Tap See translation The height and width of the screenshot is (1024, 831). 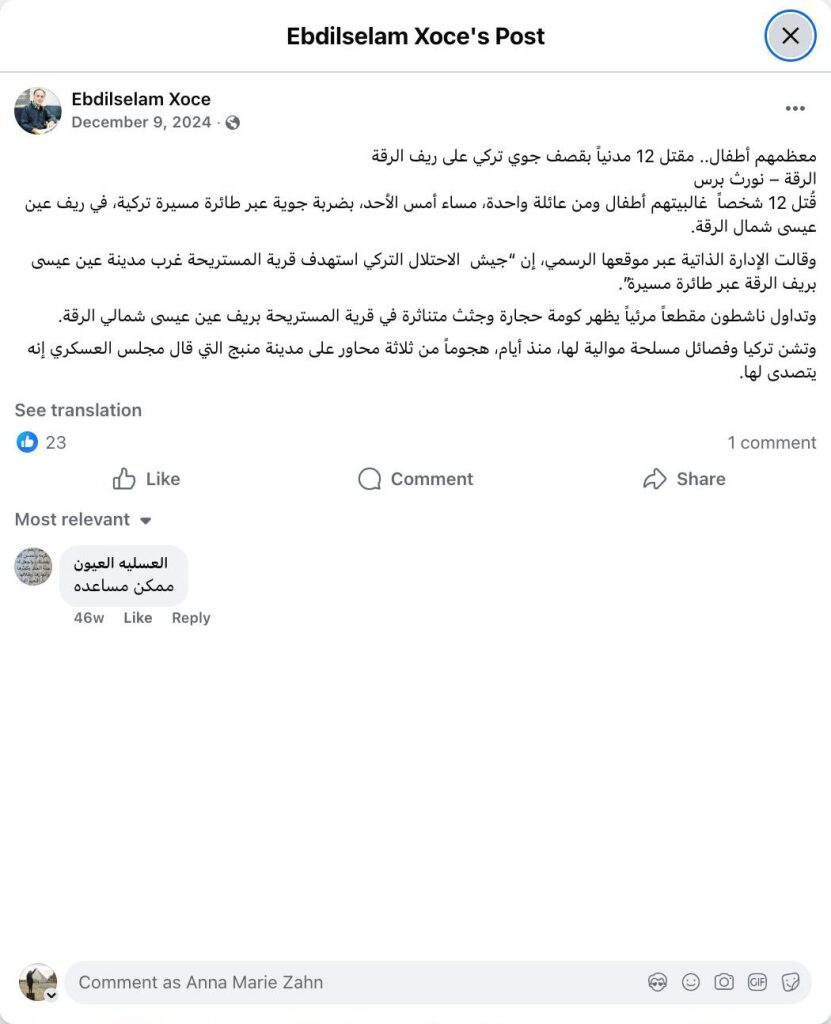[78, 410]
